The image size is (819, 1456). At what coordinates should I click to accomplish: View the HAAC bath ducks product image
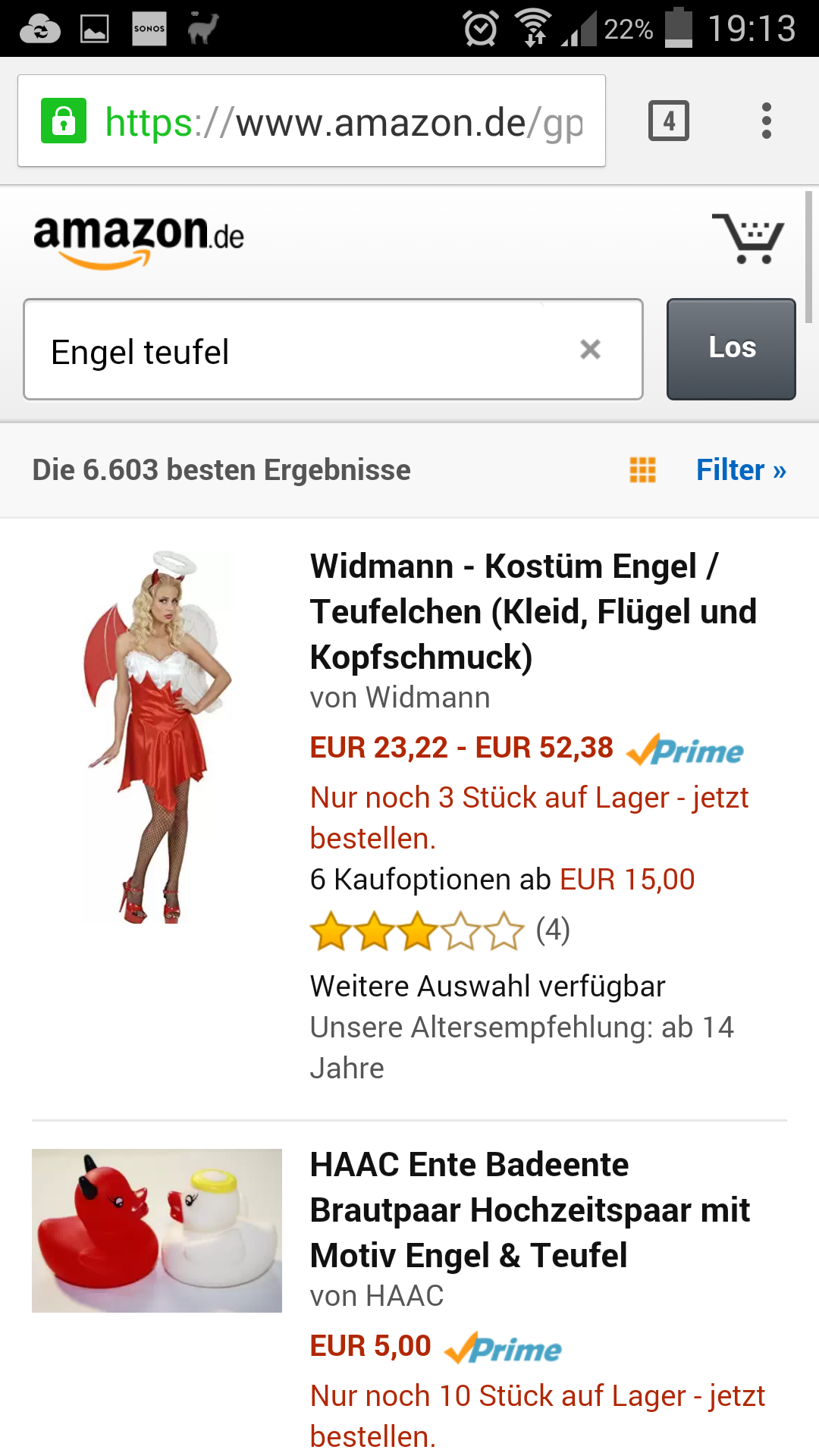tap(157, 1230)
